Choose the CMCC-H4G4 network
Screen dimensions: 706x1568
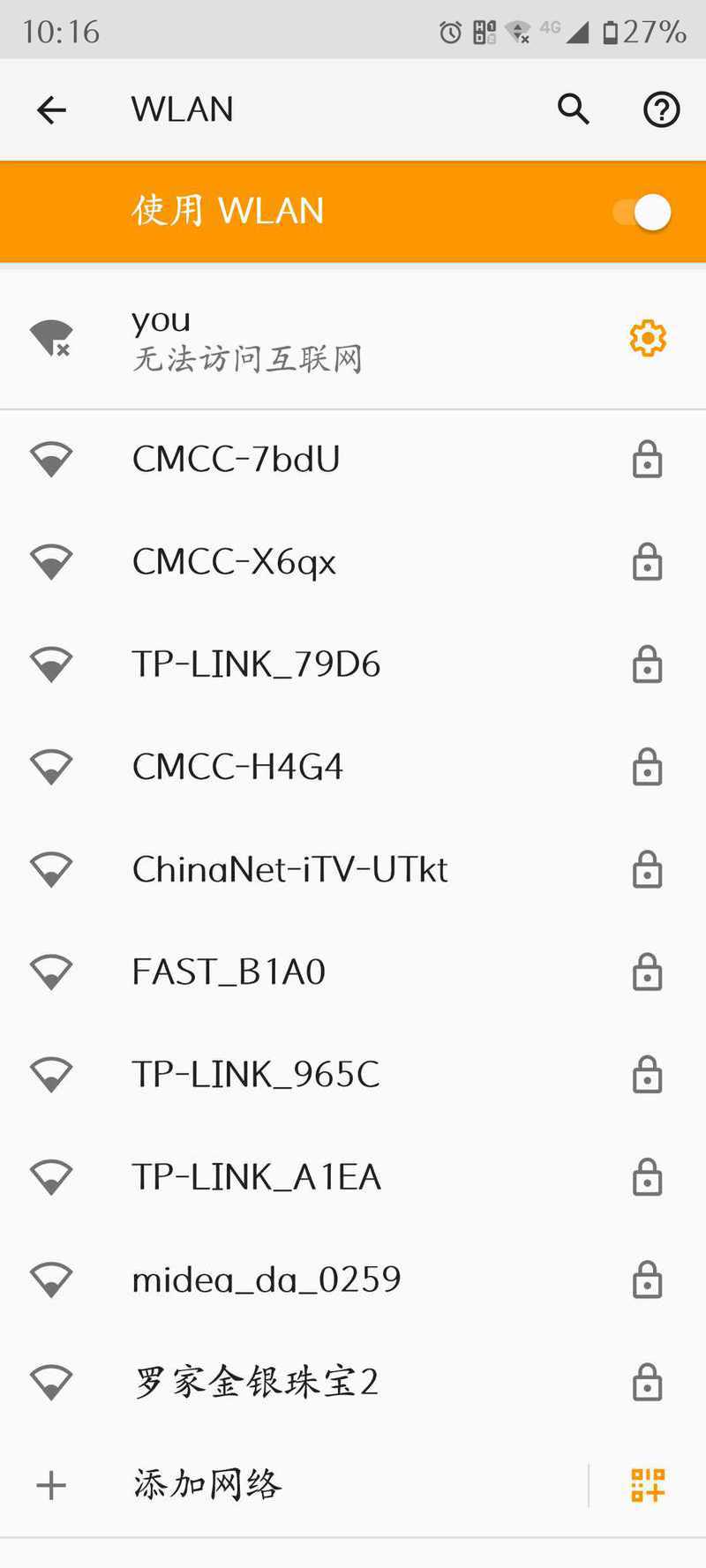[353, 767]
